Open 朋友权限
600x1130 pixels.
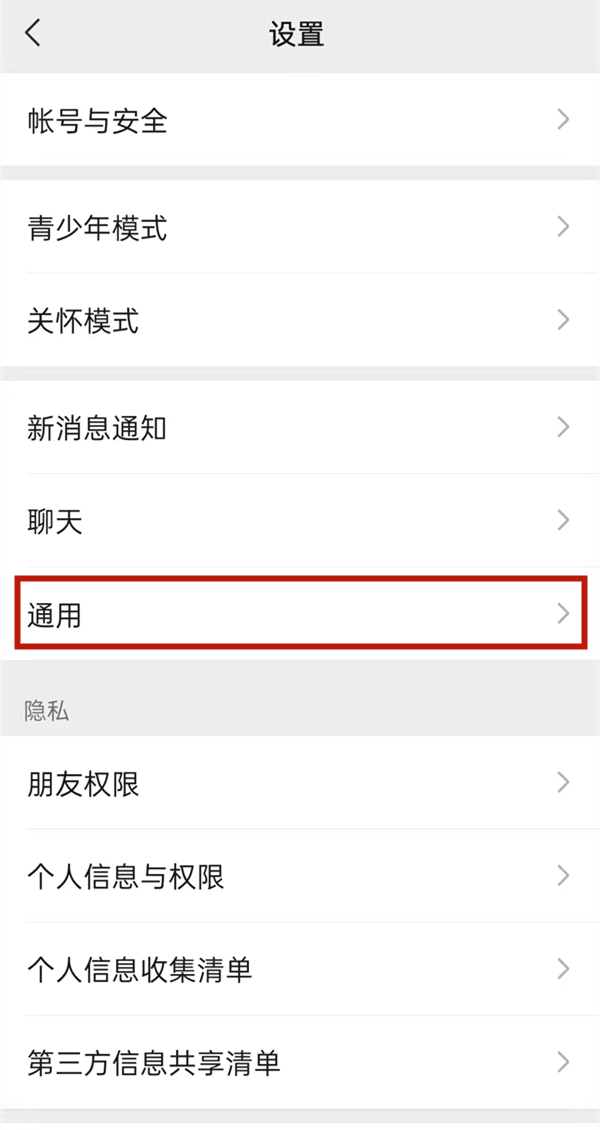(x=300, y=783)
